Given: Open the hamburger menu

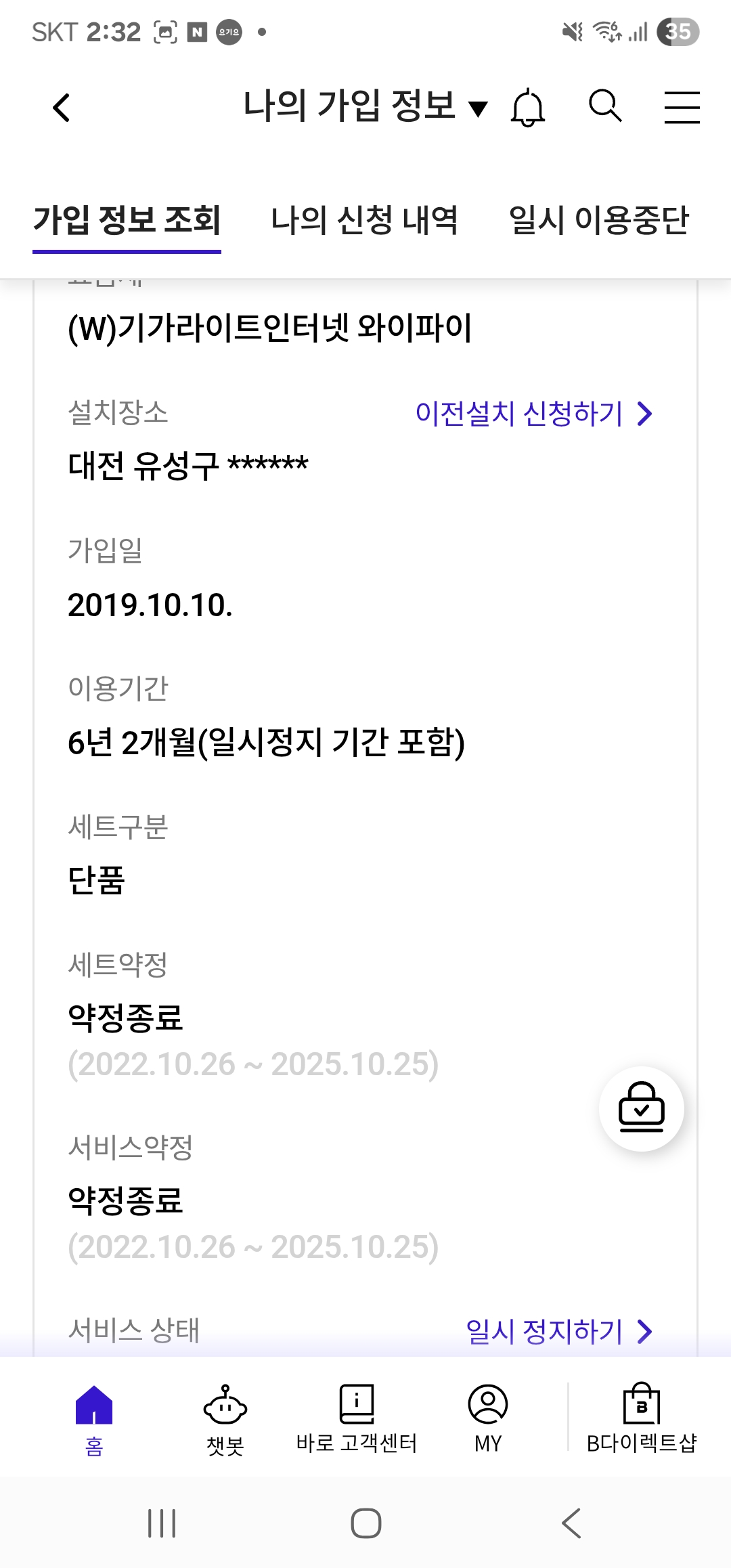Looking at the screenshot, I should pos(682,107).
